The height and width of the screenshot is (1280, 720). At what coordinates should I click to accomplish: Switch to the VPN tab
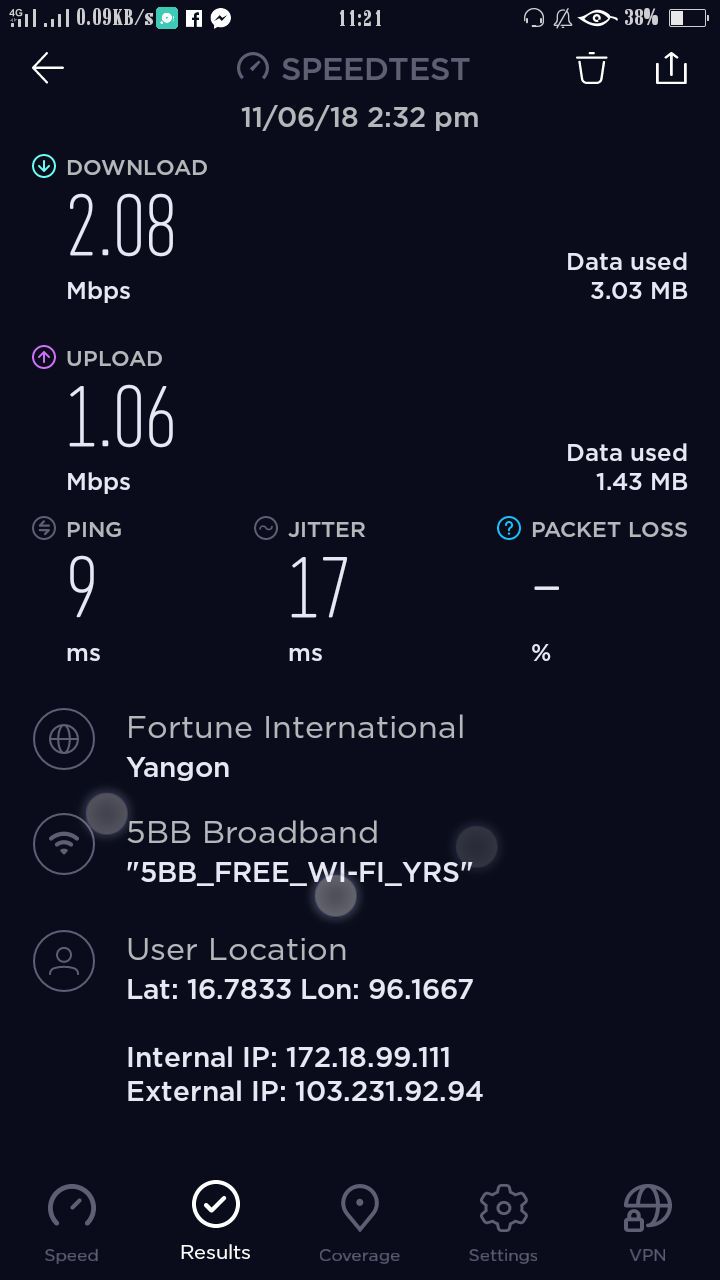click(647, 1222)
